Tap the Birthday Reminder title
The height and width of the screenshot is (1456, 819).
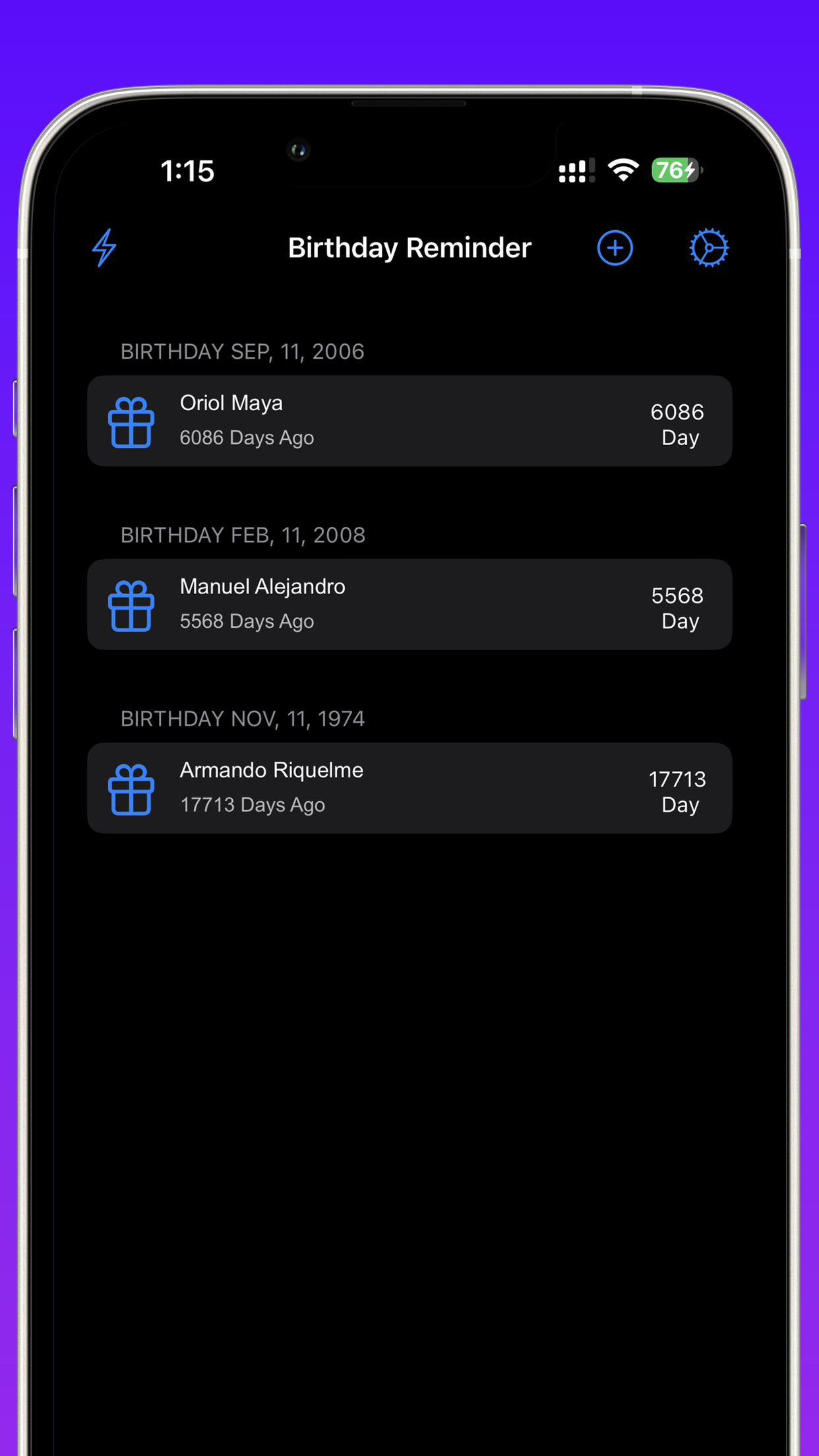click(x=409, y=248)
